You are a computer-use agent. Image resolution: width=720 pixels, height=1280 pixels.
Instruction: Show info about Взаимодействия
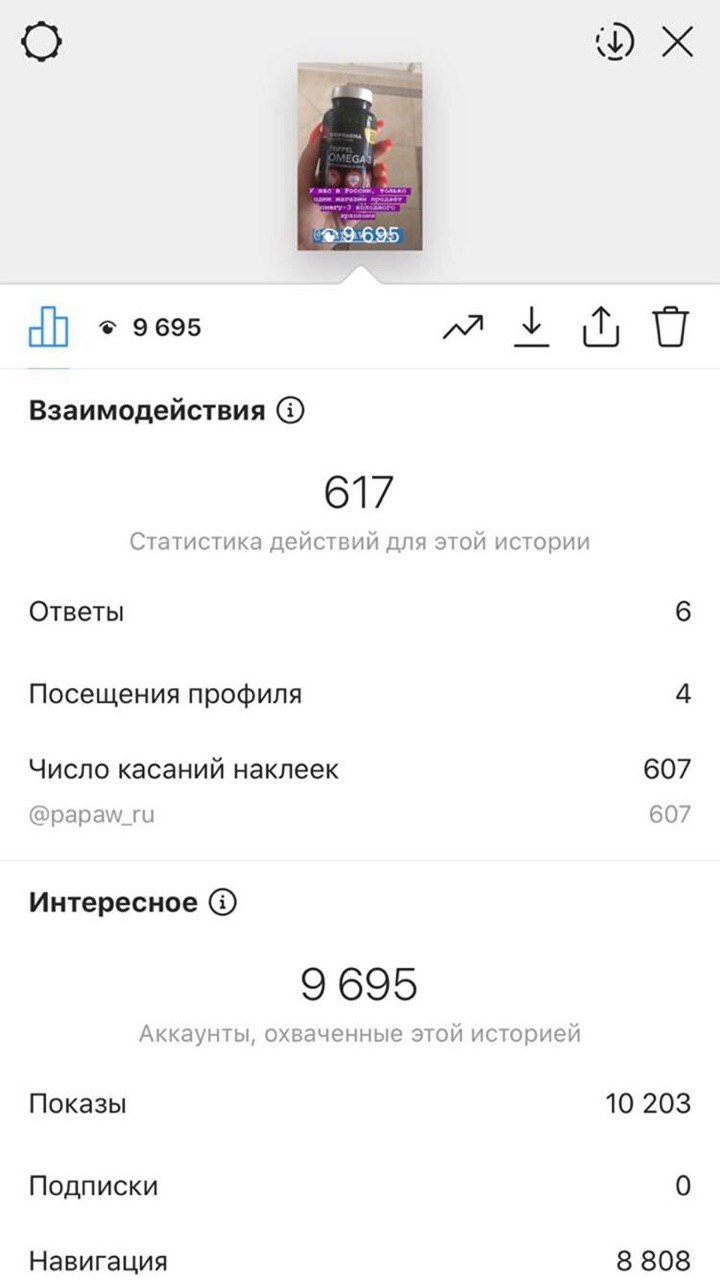click(290, 411)
